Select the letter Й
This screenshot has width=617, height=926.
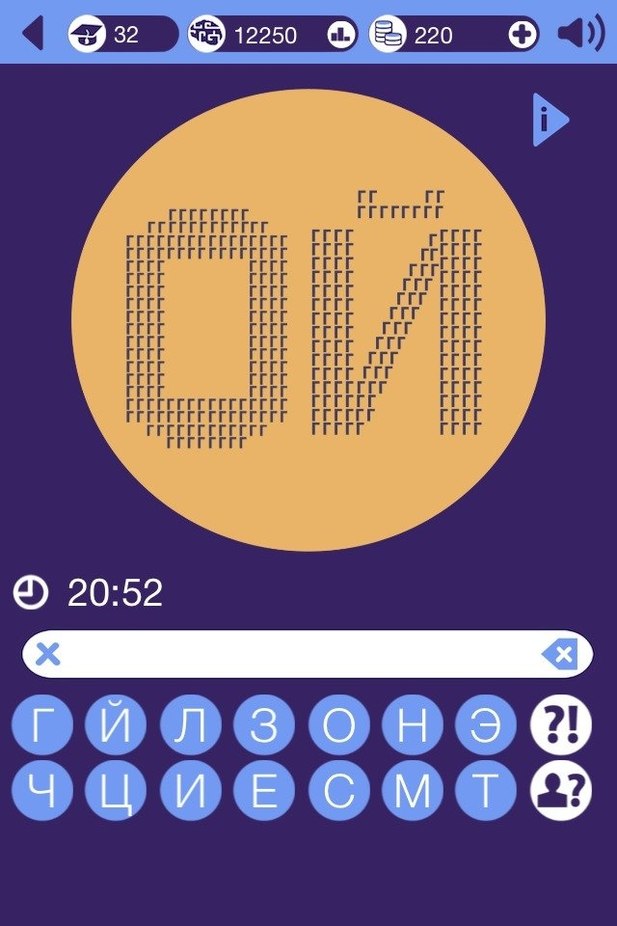(116, 725)
